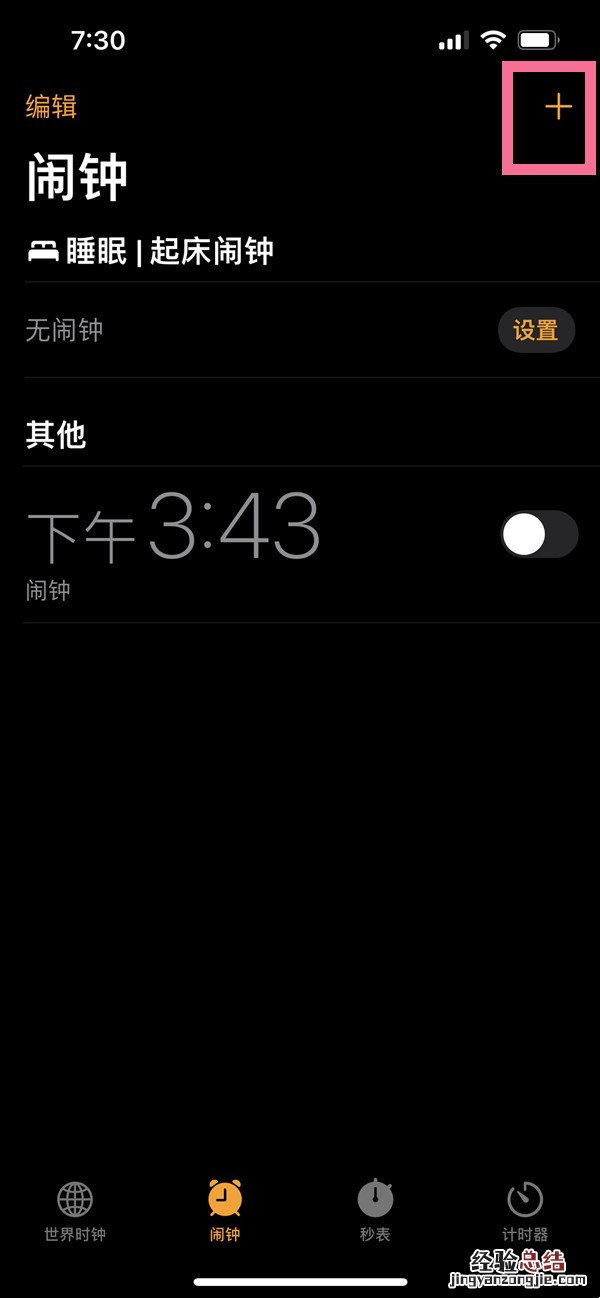Viewport: 600px width, 1298px height.
Task: Tap 编辑 to edit alarms
Action: [51, 107]
